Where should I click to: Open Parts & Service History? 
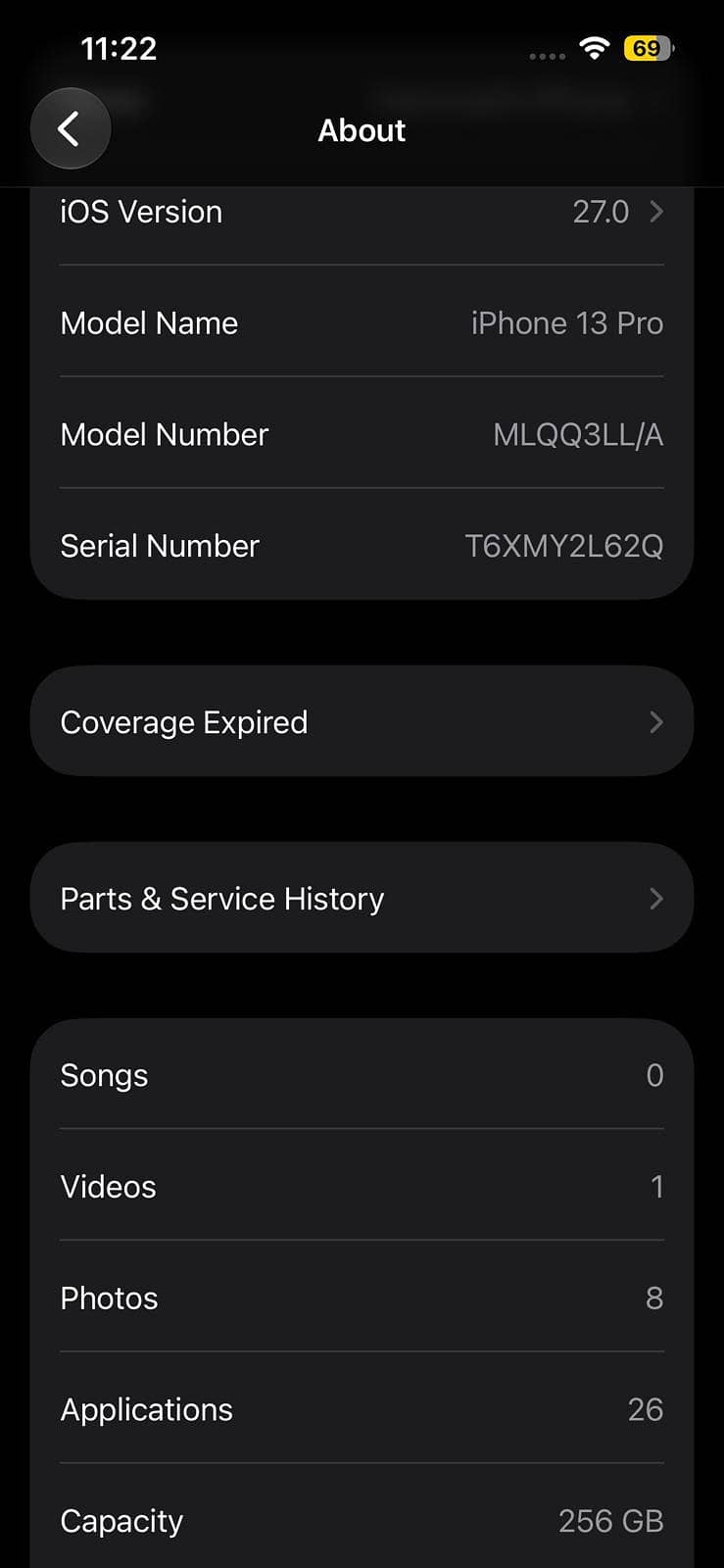(362, 898)
